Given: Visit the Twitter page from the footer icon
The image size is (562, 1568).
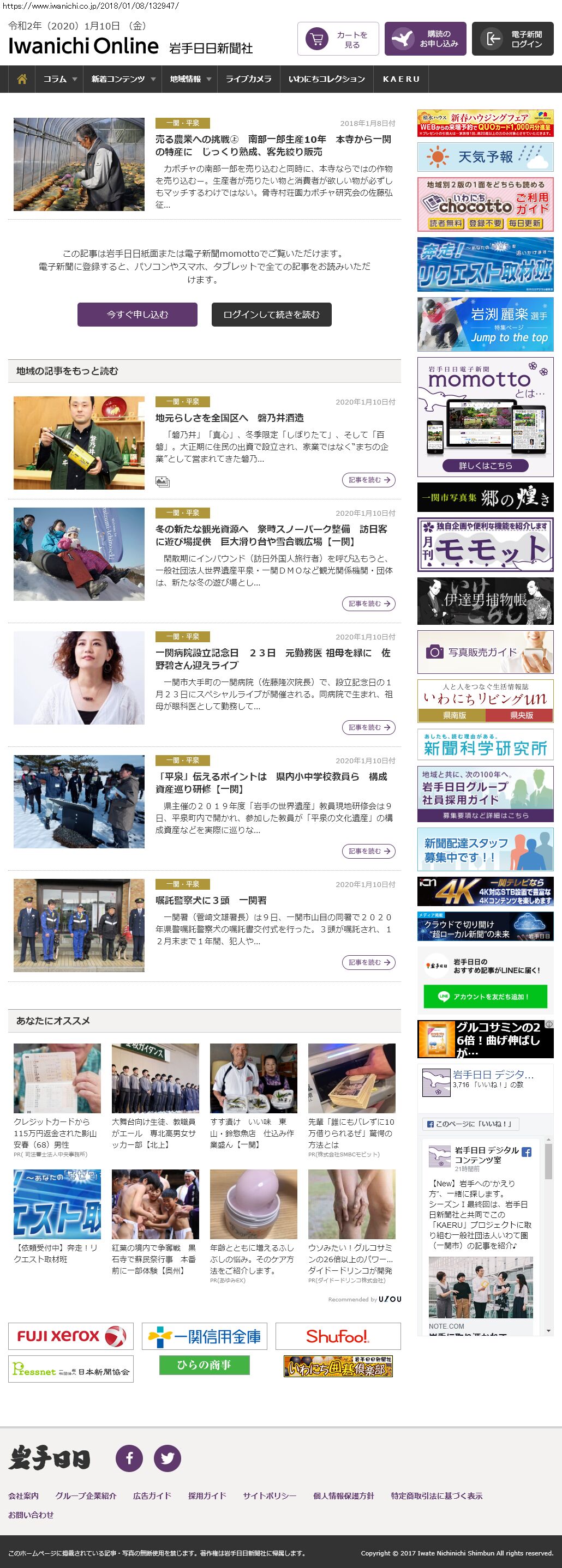Looking at the screenshot, I should click(167, 1458).
